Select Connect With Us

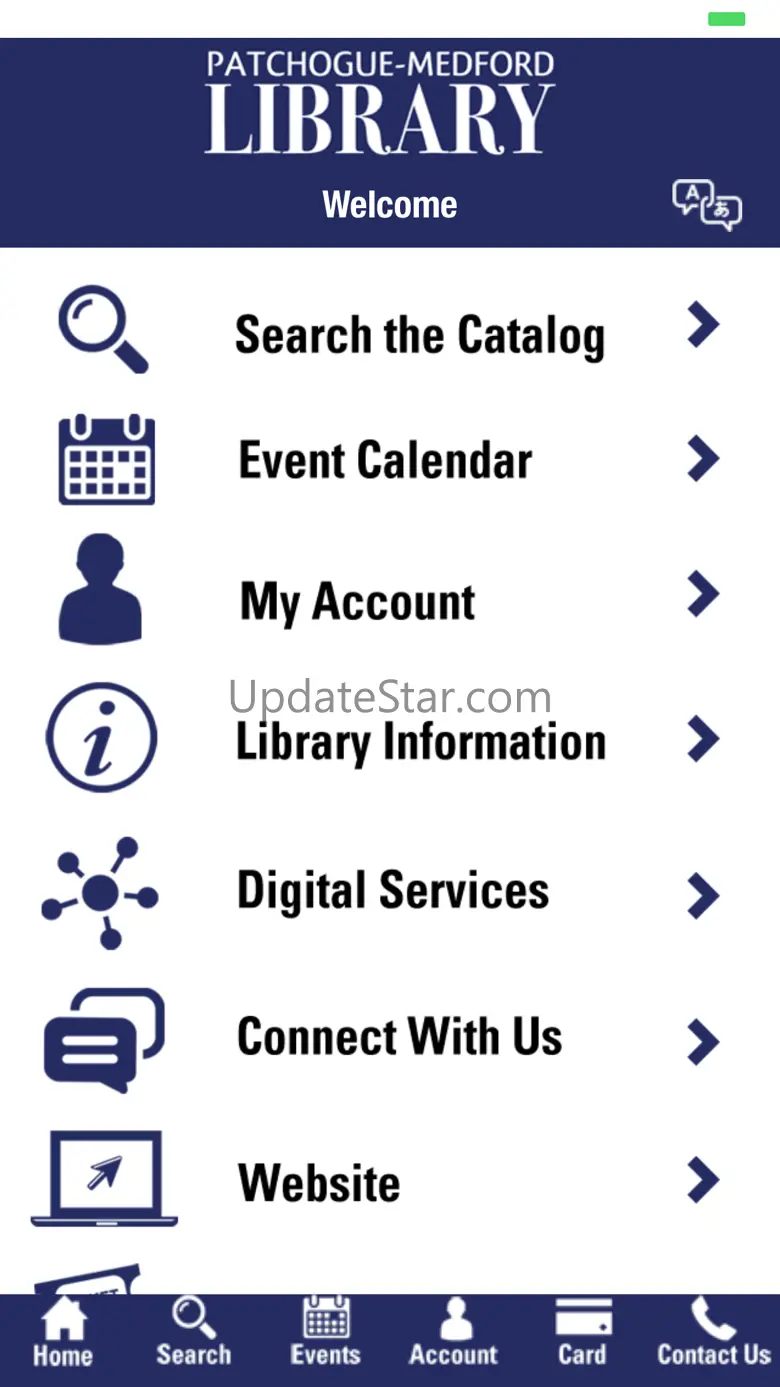[399, 1037]
